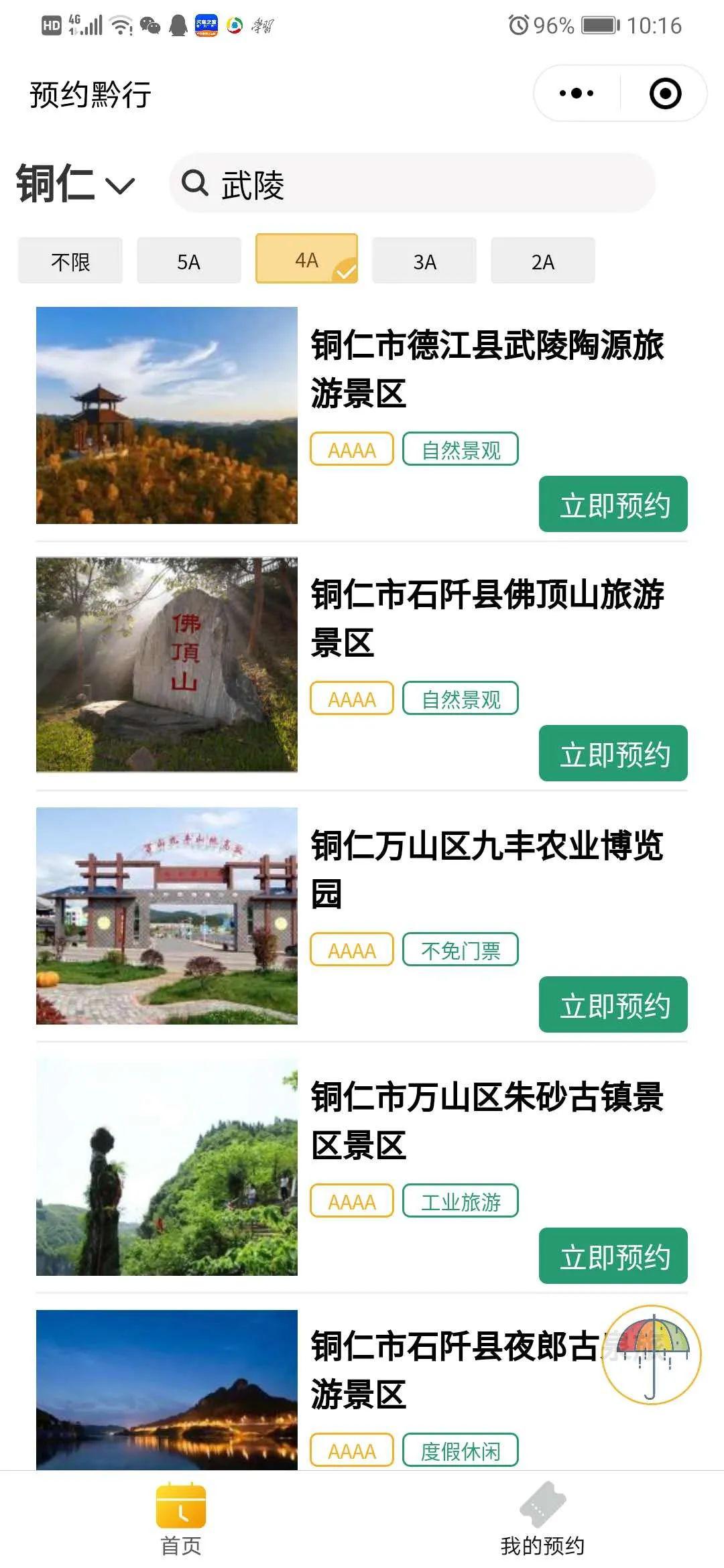The image size is (724, 1568).
Task: Reserve 铜仁市石阡县佛顶山旅游景区 now
Action: 613,754
